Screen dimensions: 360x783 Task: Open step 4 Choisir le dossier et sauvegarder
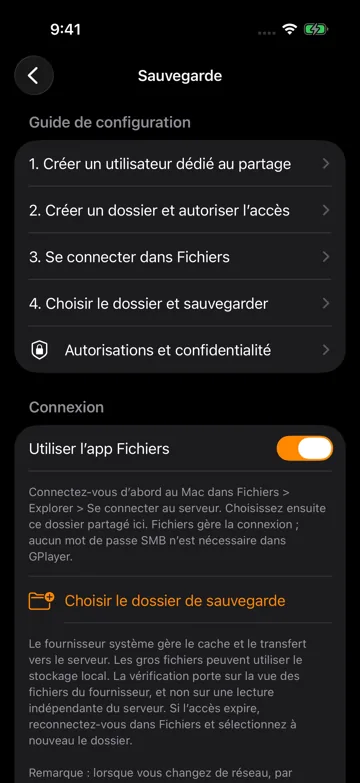[180, 303]
